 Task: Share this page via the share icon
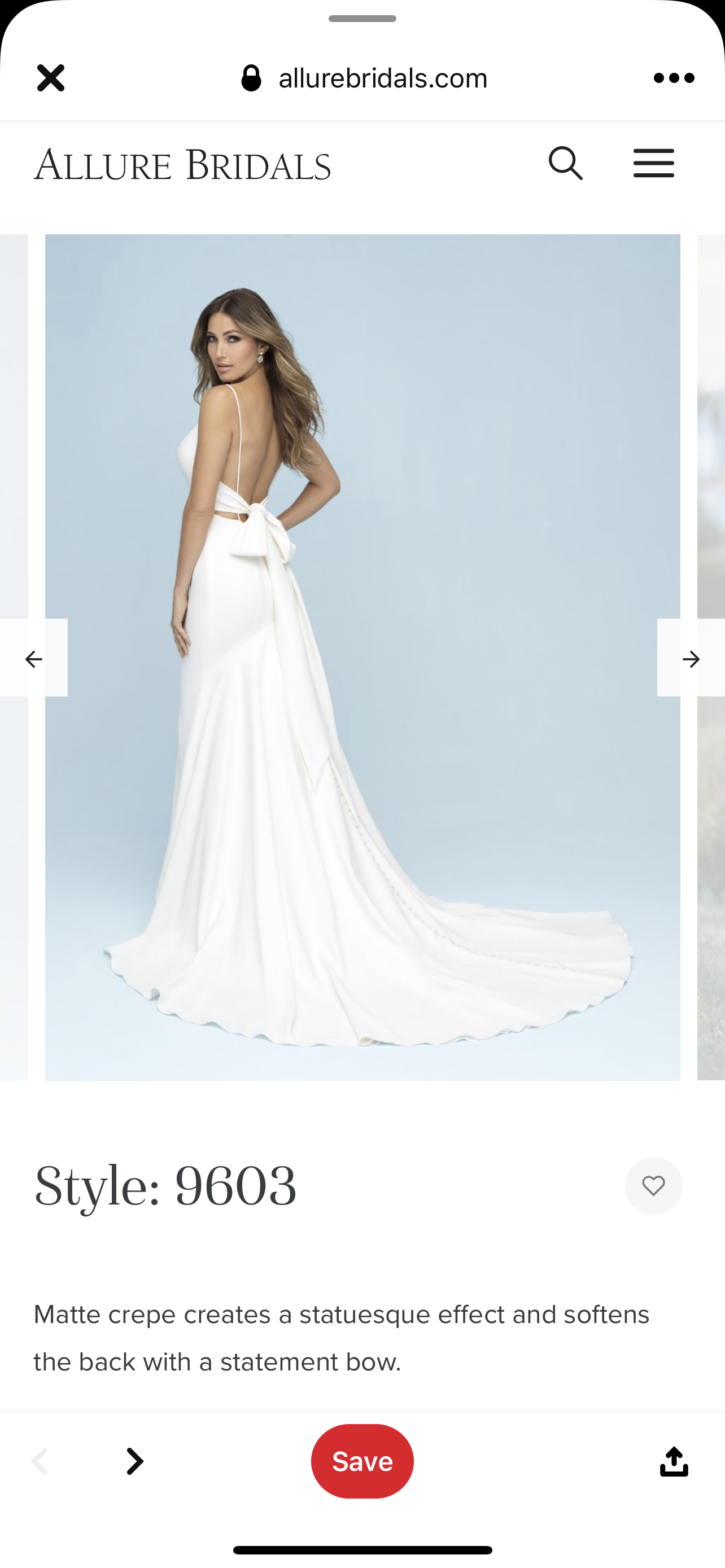(x=673, y=1461)
